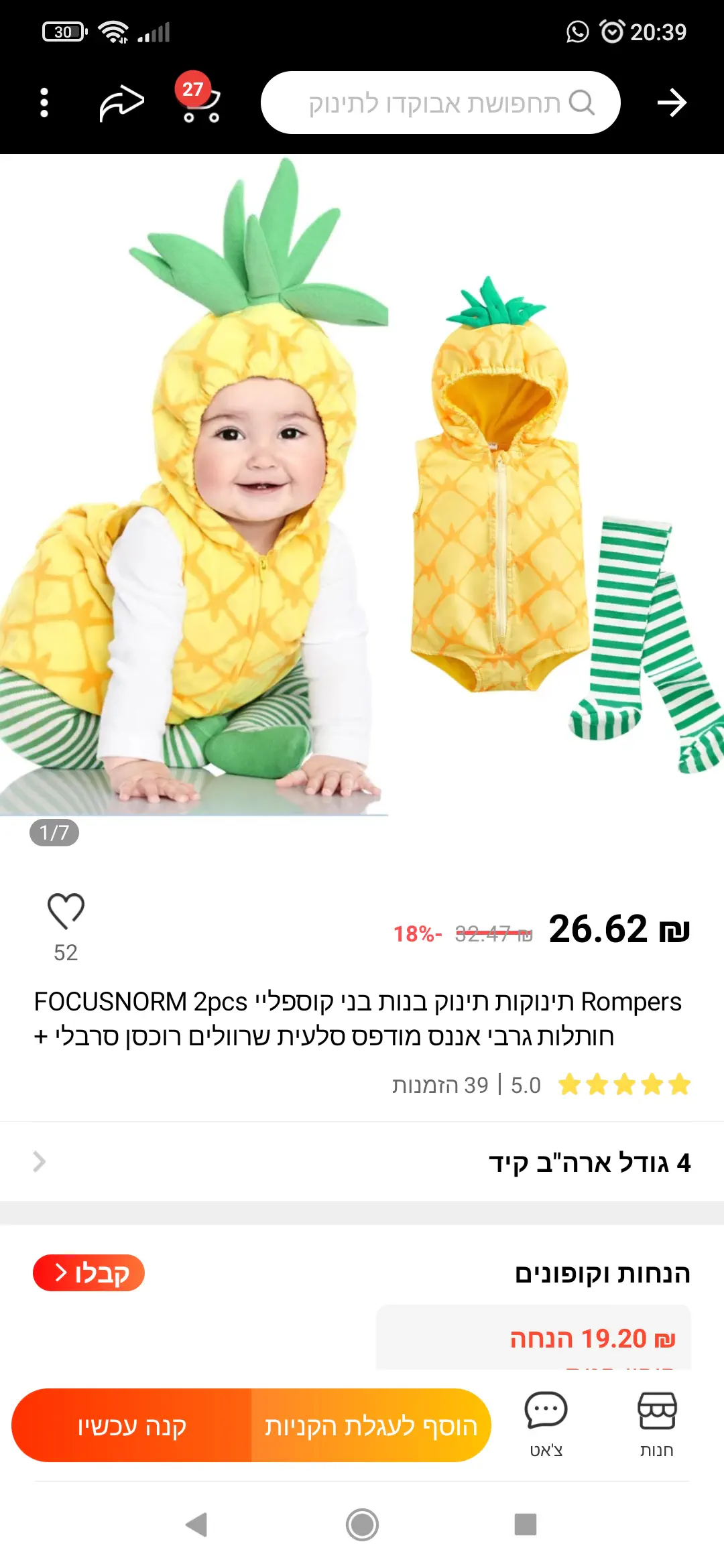The height and width of the screenshot is (1568, 724).
Task: Tap the search field for baby costumes
Action: pyautogui.click(x=440, y=103)
